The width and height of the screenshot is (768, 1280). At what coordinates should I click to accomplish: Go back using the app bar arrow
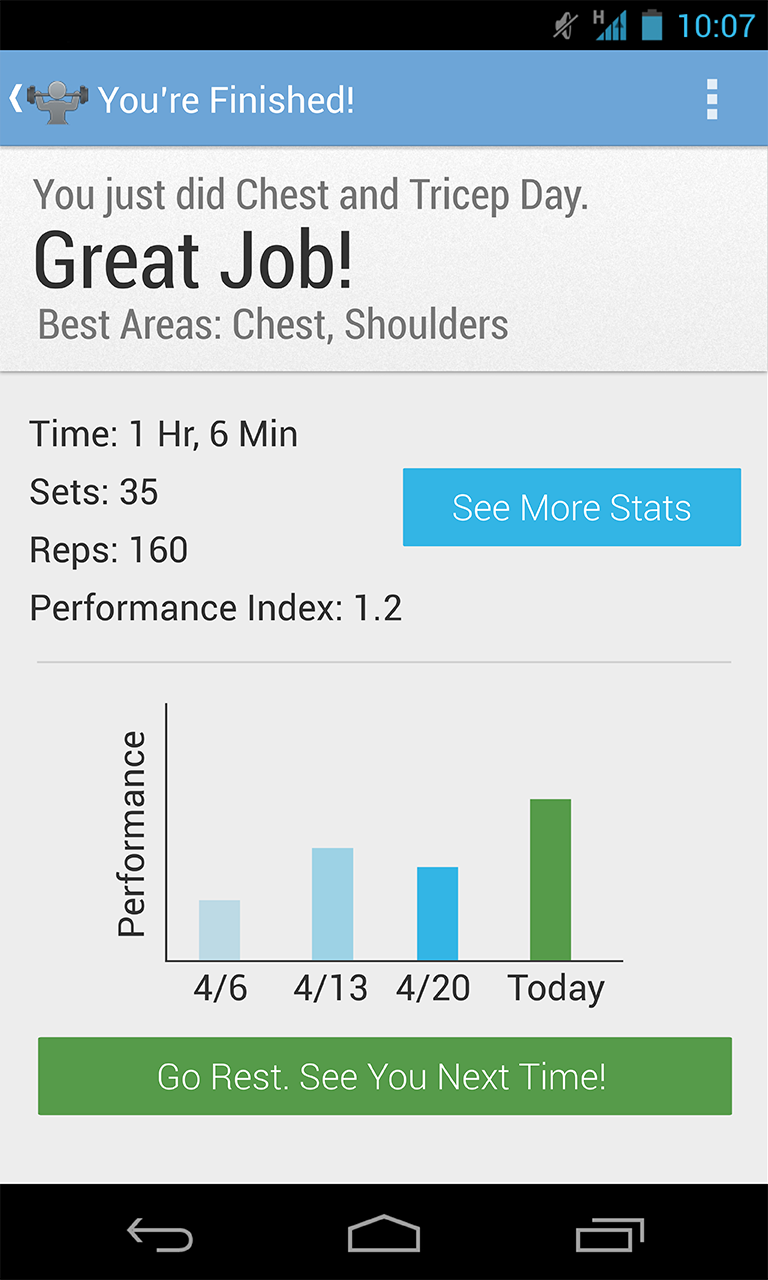[18, 99]
